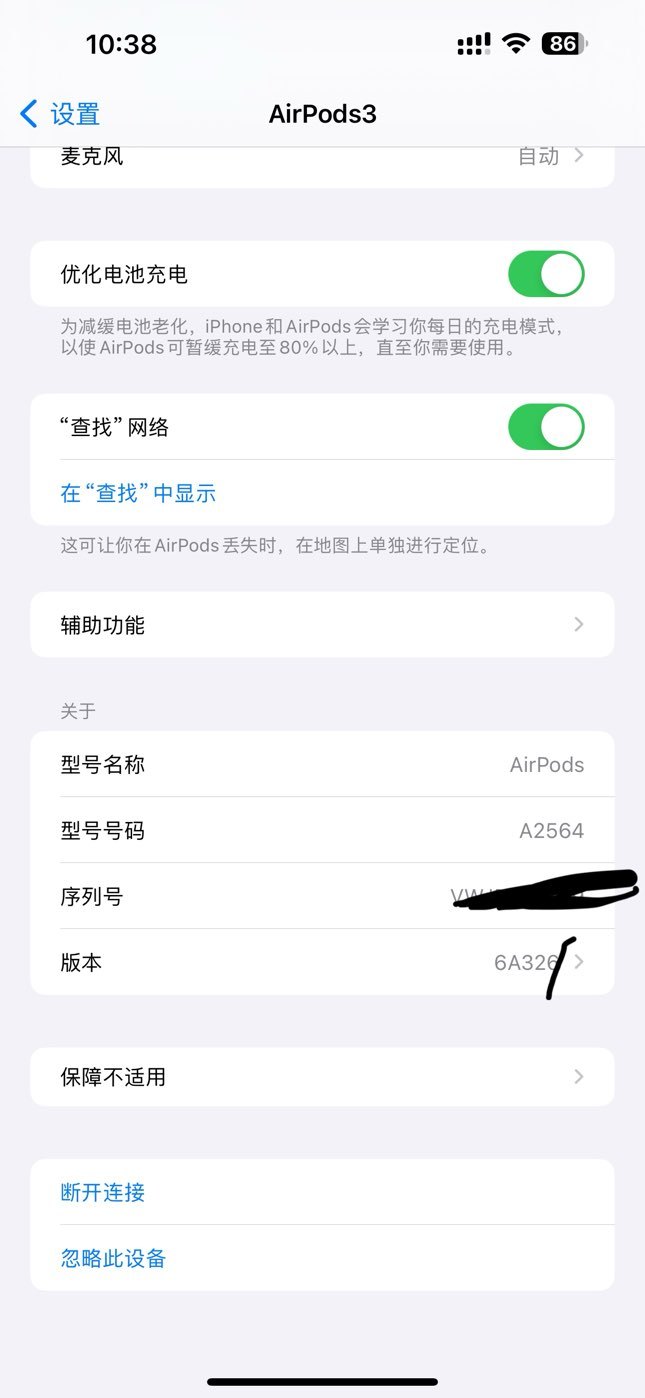
Task: Tap 断开连接 to disconnect AirPods
Action: 103,1192
